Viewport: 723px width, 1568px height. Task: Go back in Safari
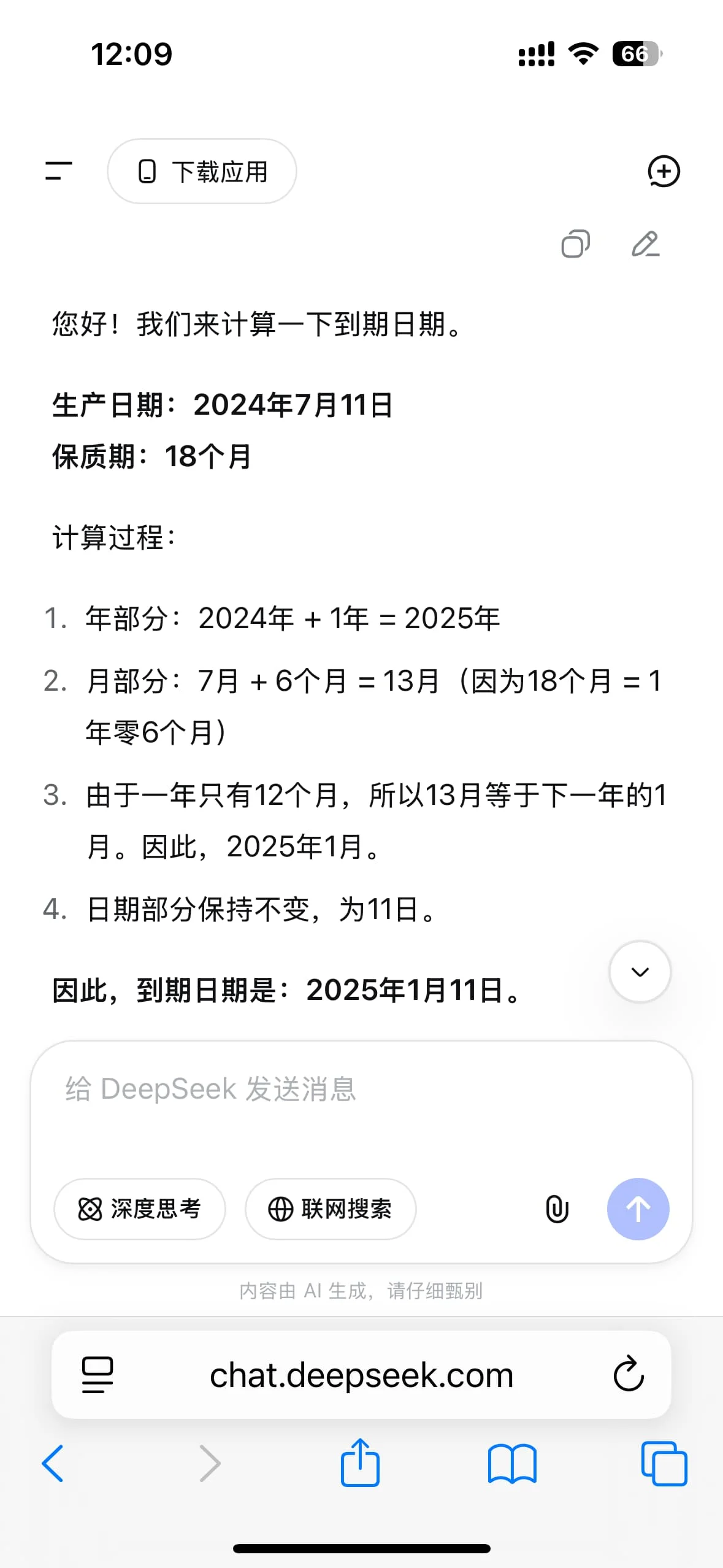coord(53,1463)
